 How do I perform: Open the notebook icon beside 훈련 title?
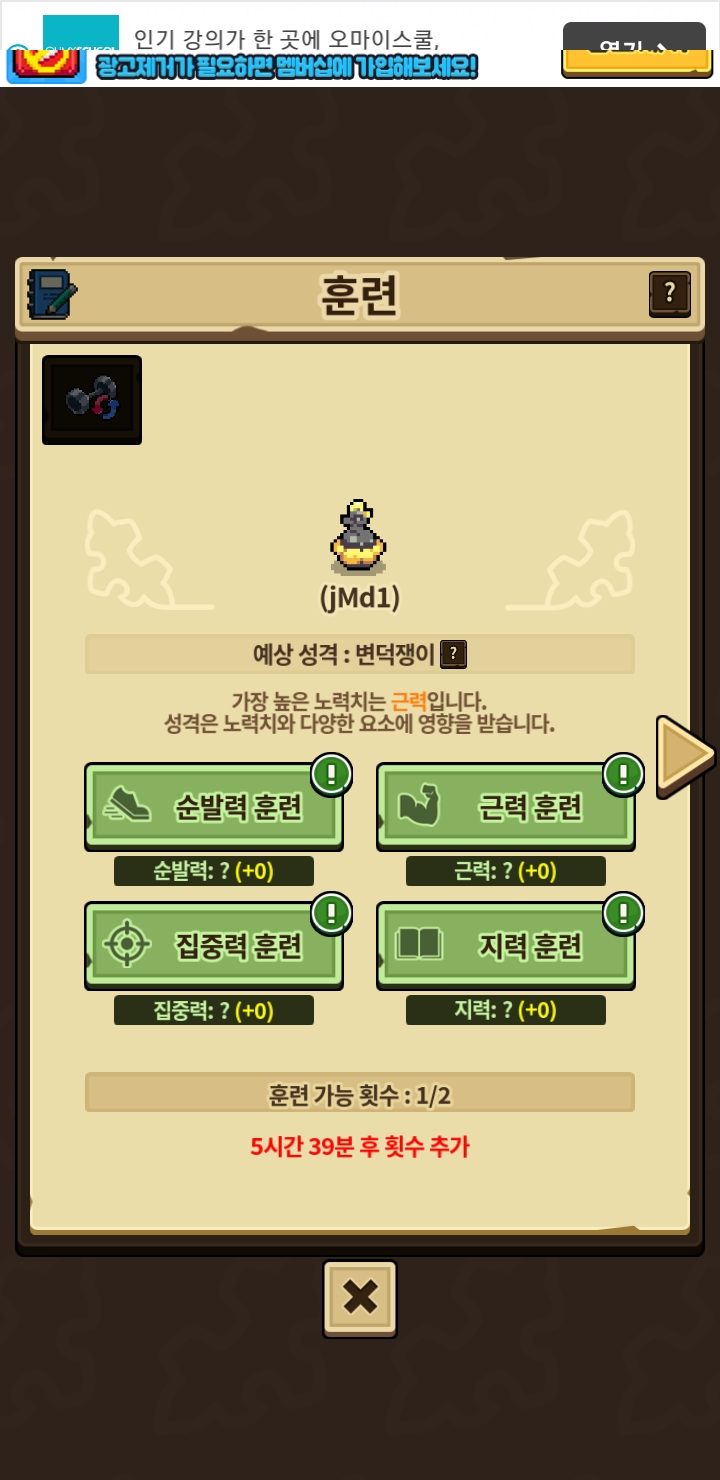pos(52,294)
